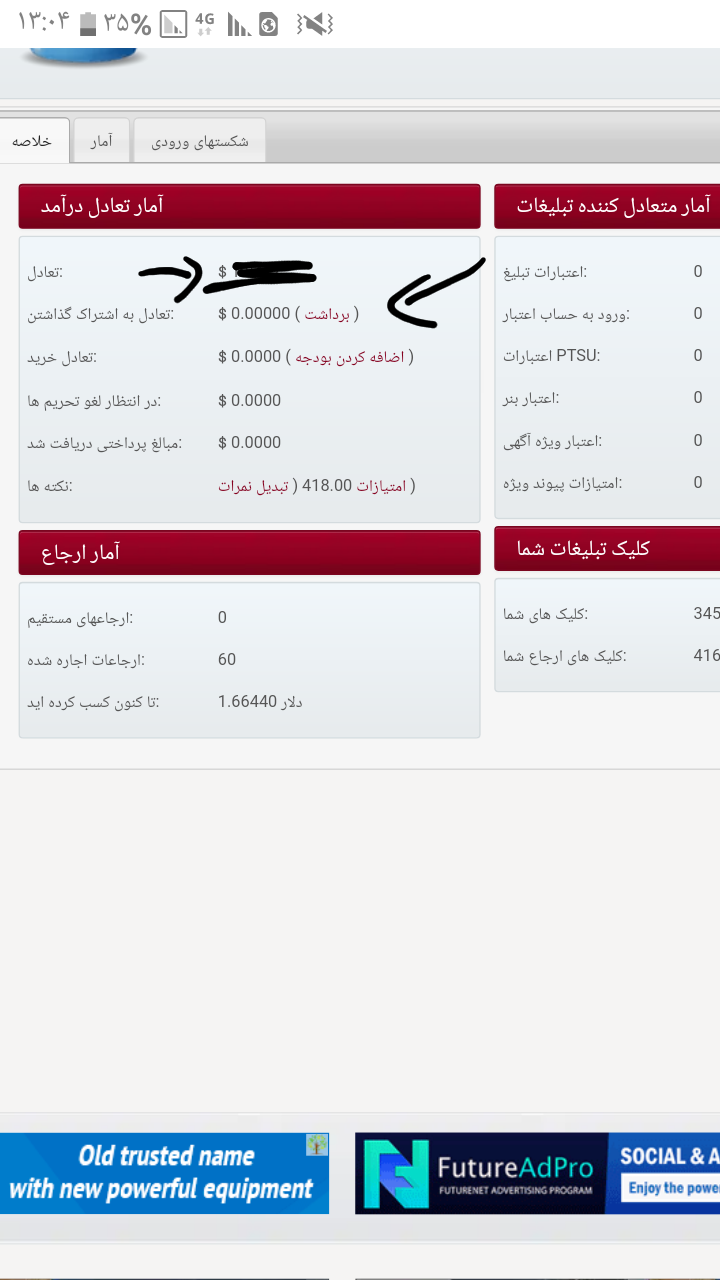Open the آمار tab
This screenshot has height=1280, width=720.
click(102, 141)
